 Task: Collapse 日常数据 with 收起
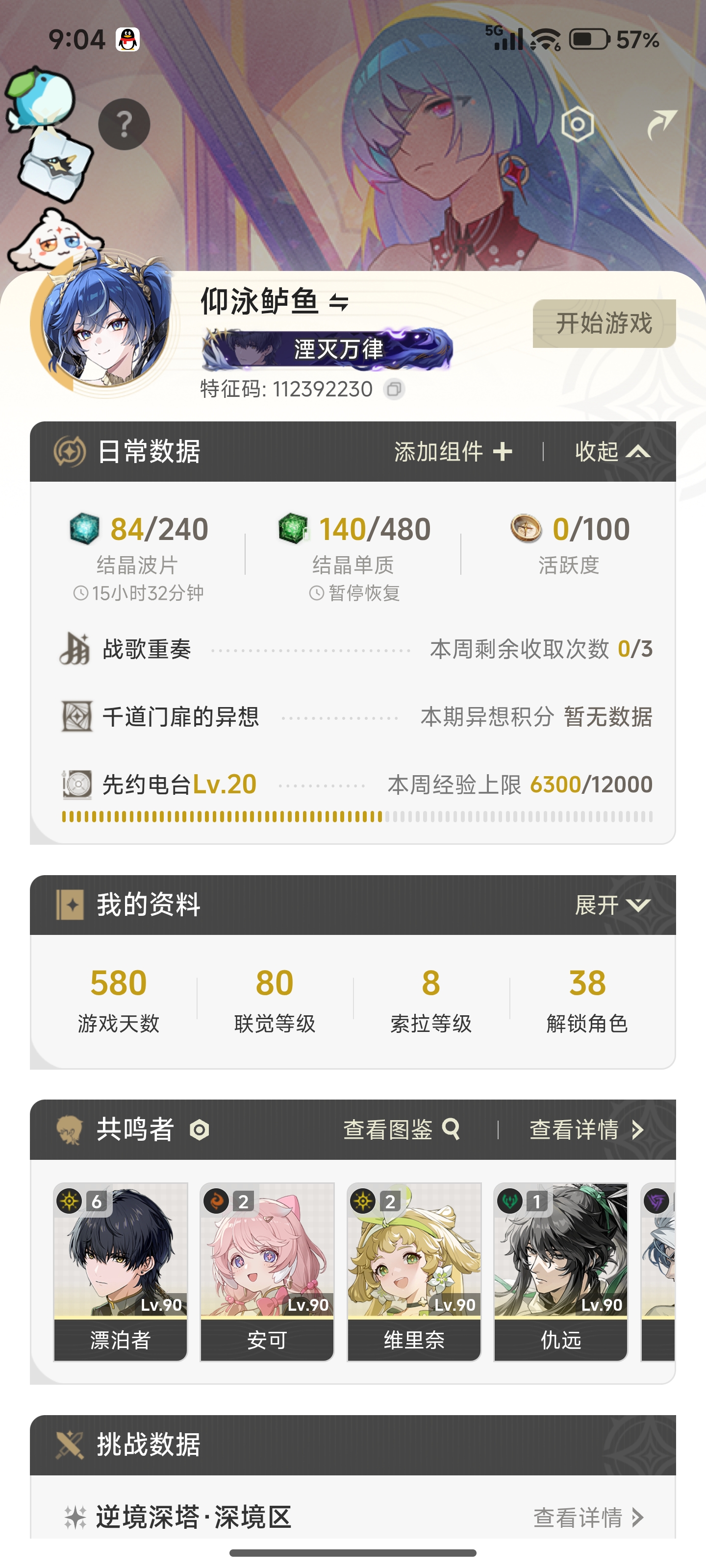(613, 452)
